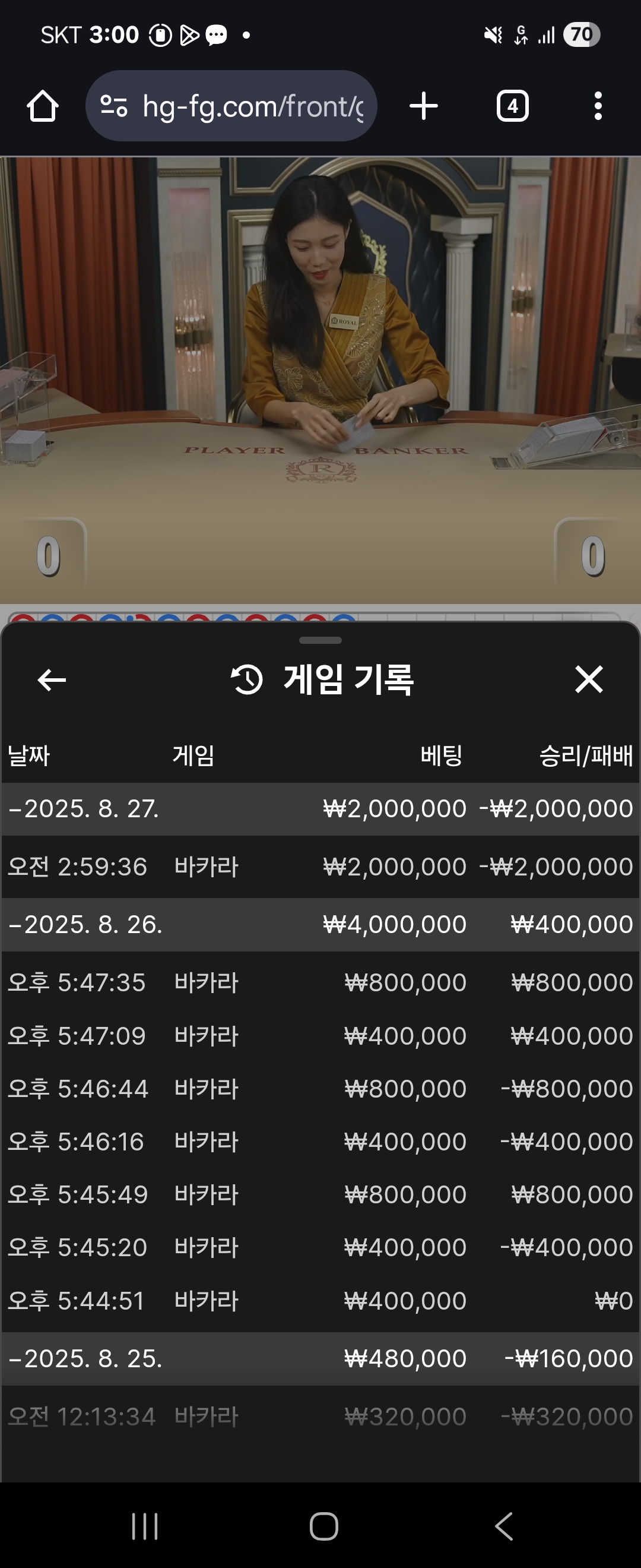This screenshot has width=641, height=1568.
Task: Tap the system back button
Action: point(503,1526)
